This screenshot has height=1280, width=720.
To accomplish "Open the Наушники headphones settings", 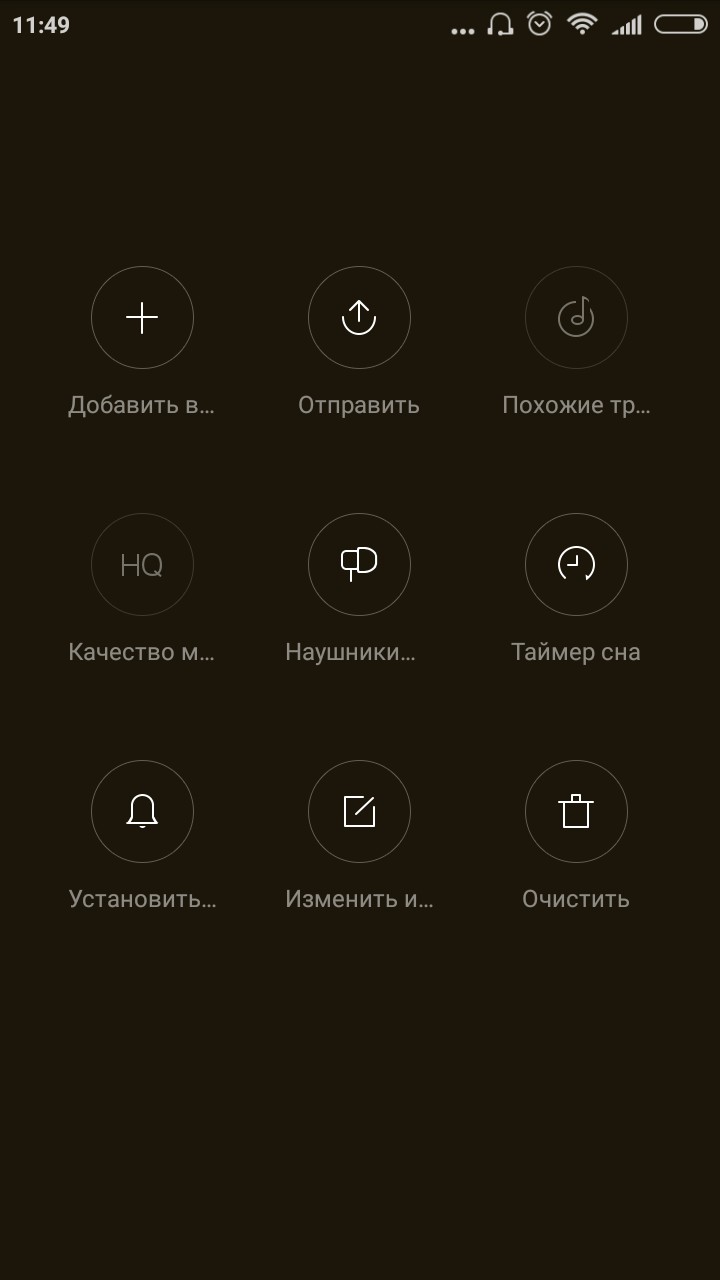I will [x=359, y=565].
